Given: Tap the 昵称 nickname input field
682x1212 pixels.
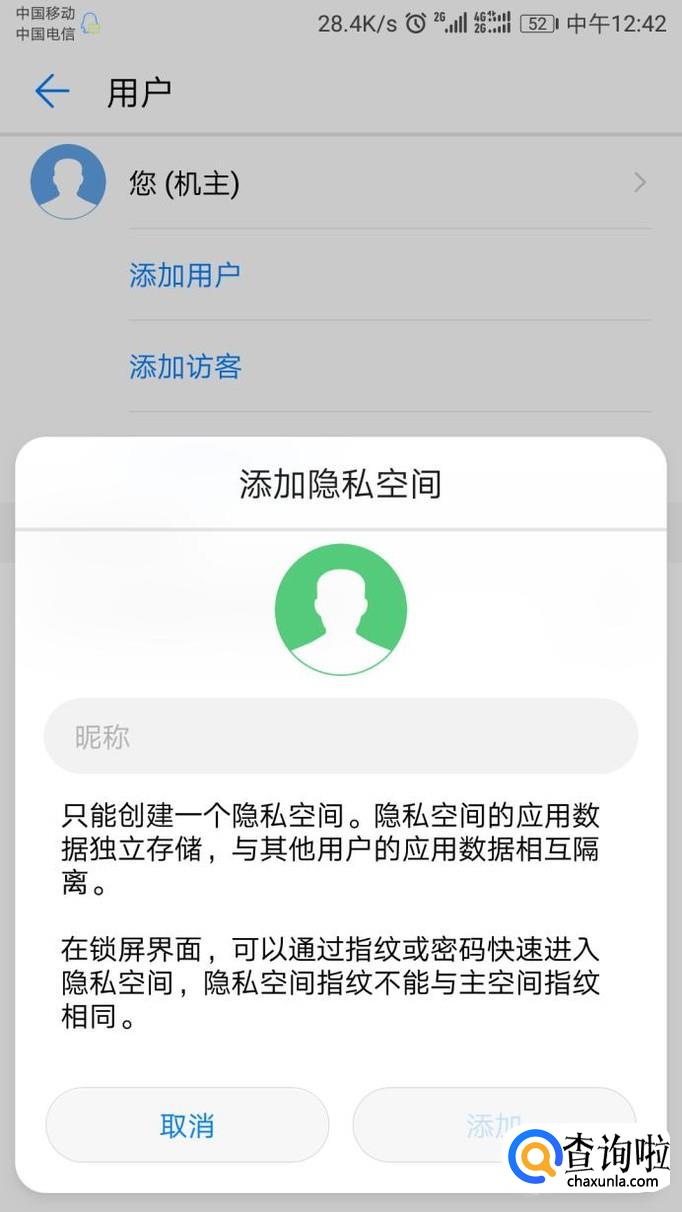Looking at the screenshot, I should coord(340,737).
